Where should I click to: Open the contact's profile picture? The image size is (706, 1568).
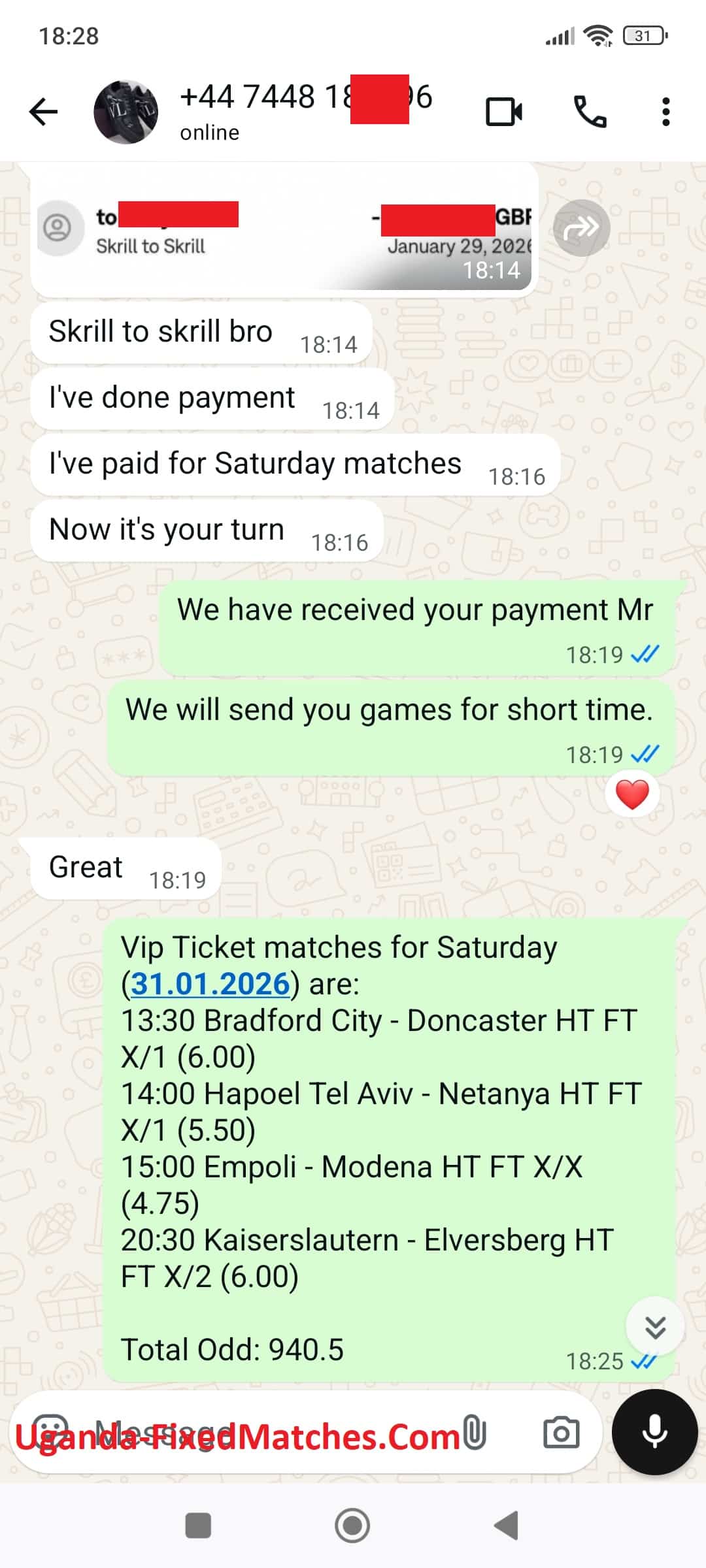[126, 112]
